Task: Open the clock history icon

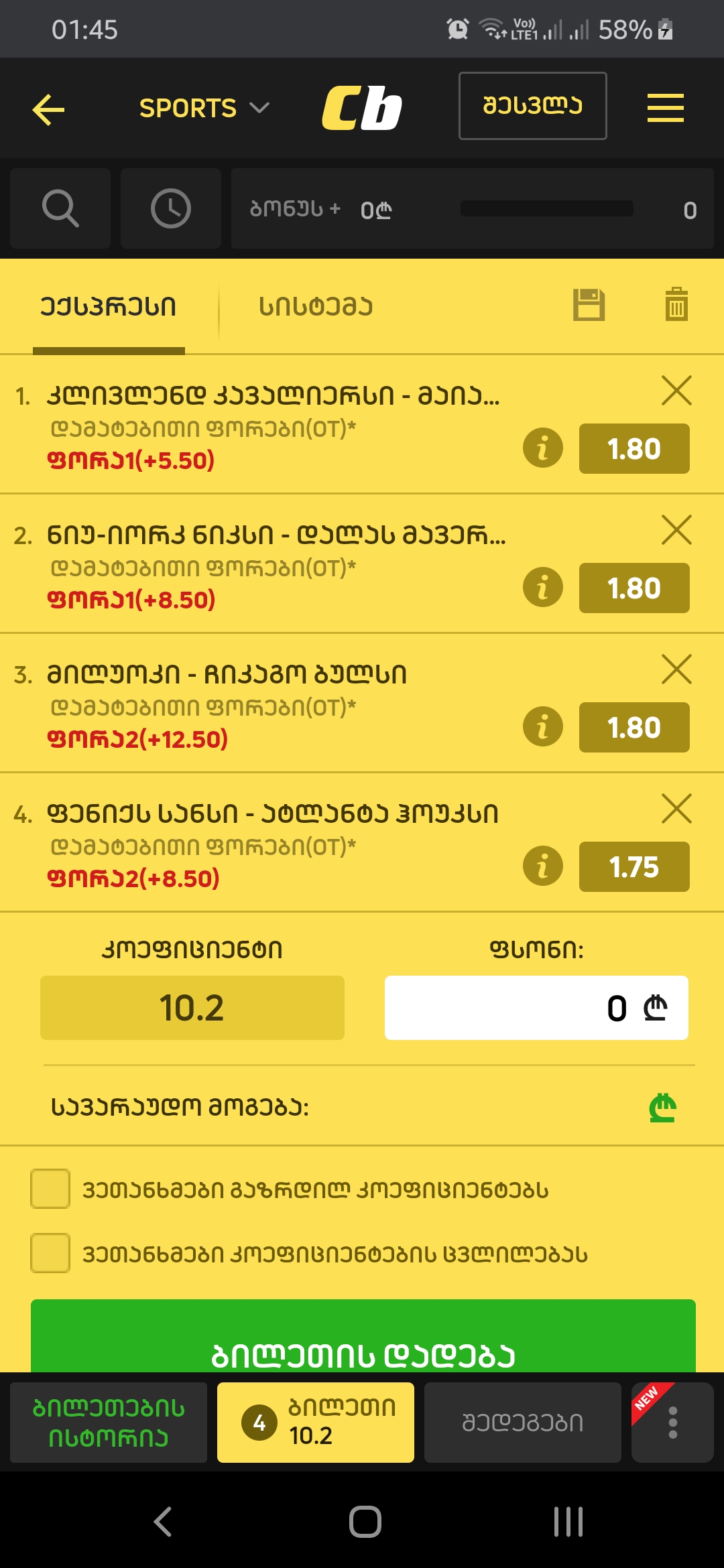Action: pos(170,208)
